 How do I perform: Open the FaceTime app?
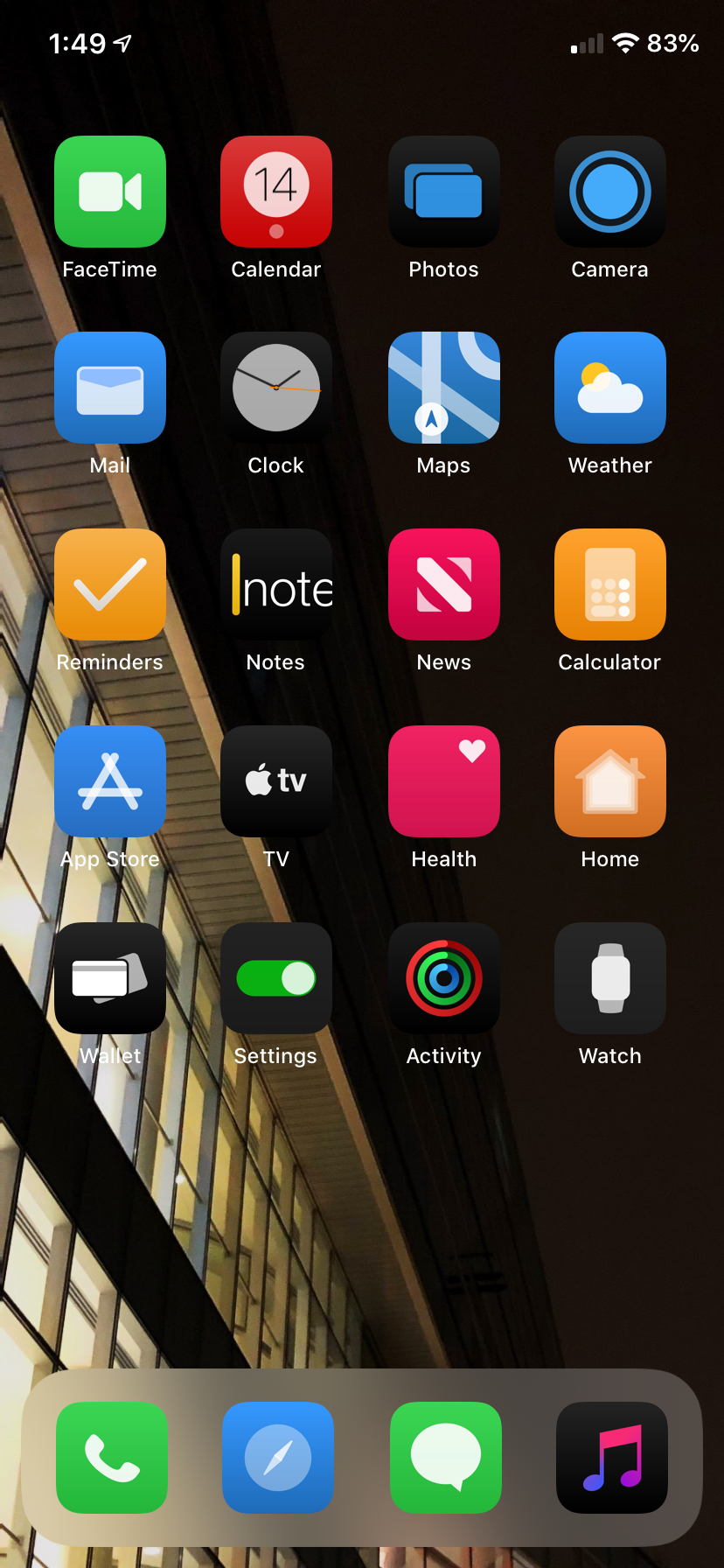(110, 192)
